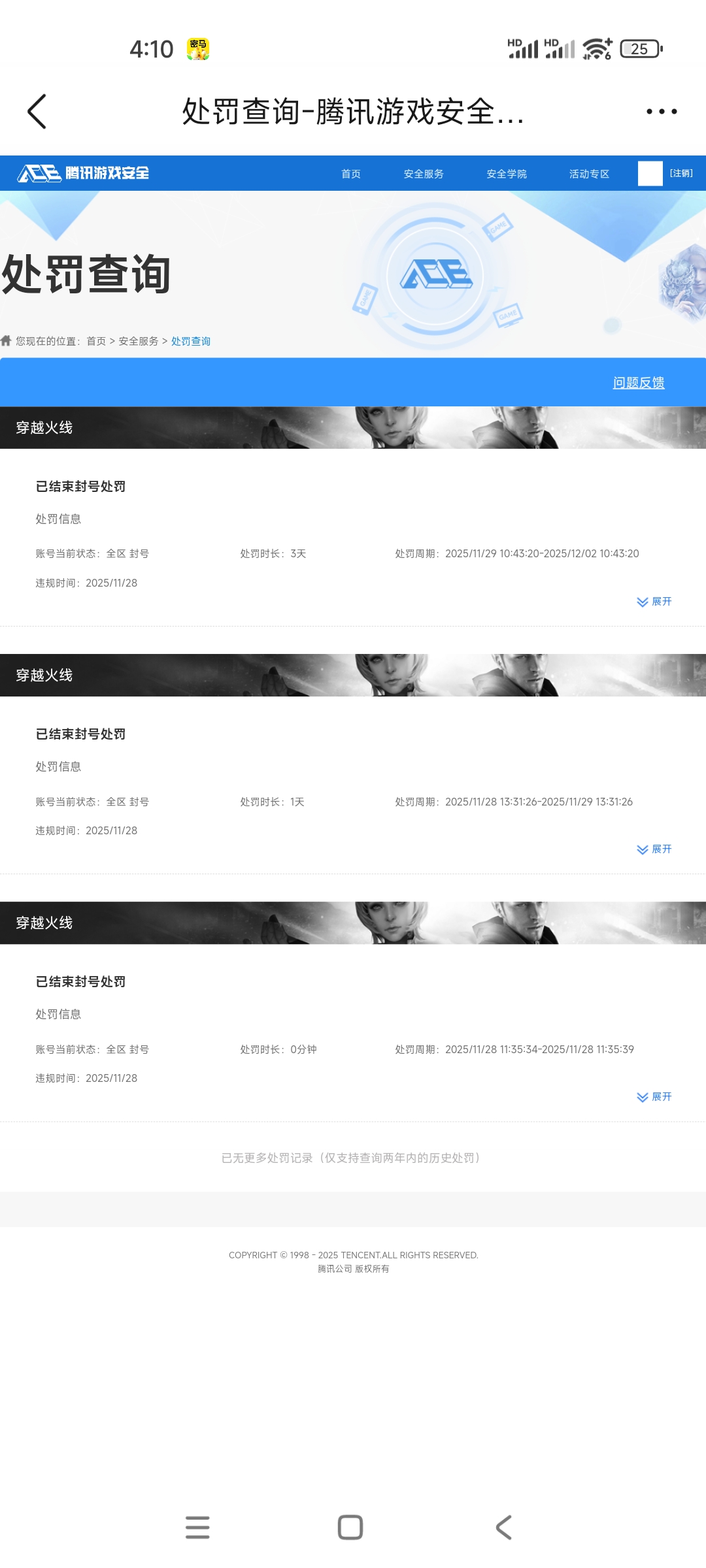This screenshot has height=1568, width=706.
Task: Tap the system home button
Action: tap(350, 1527)
